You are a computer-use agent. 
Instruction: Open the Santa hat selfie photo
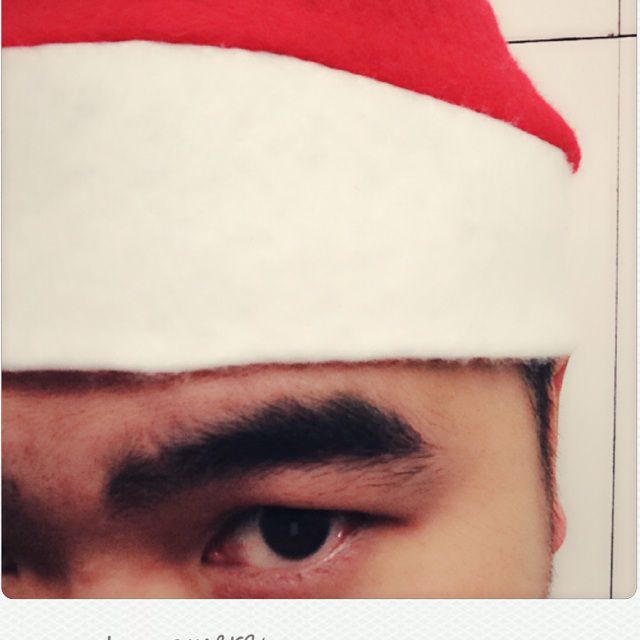point(320,300)
